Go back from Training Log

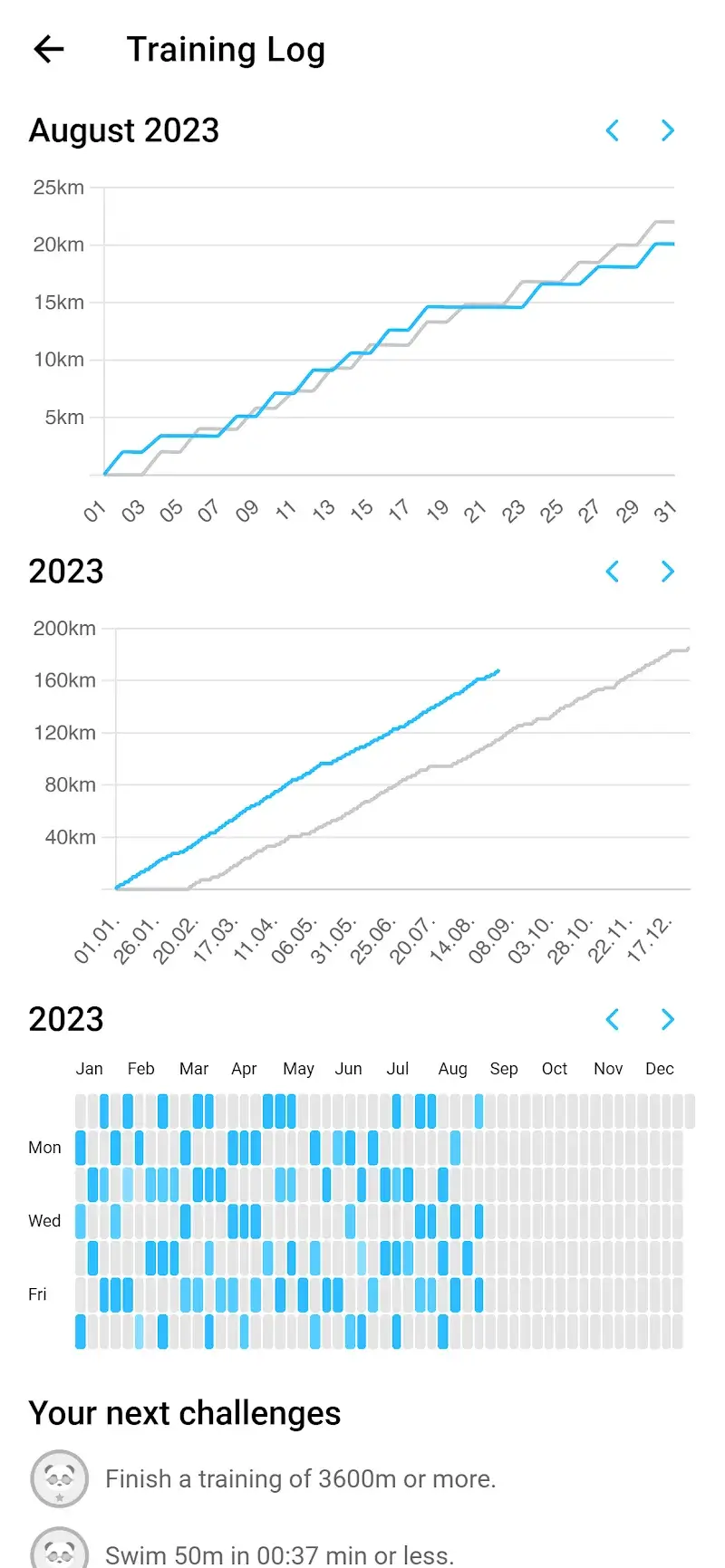(x=49, y=49)
